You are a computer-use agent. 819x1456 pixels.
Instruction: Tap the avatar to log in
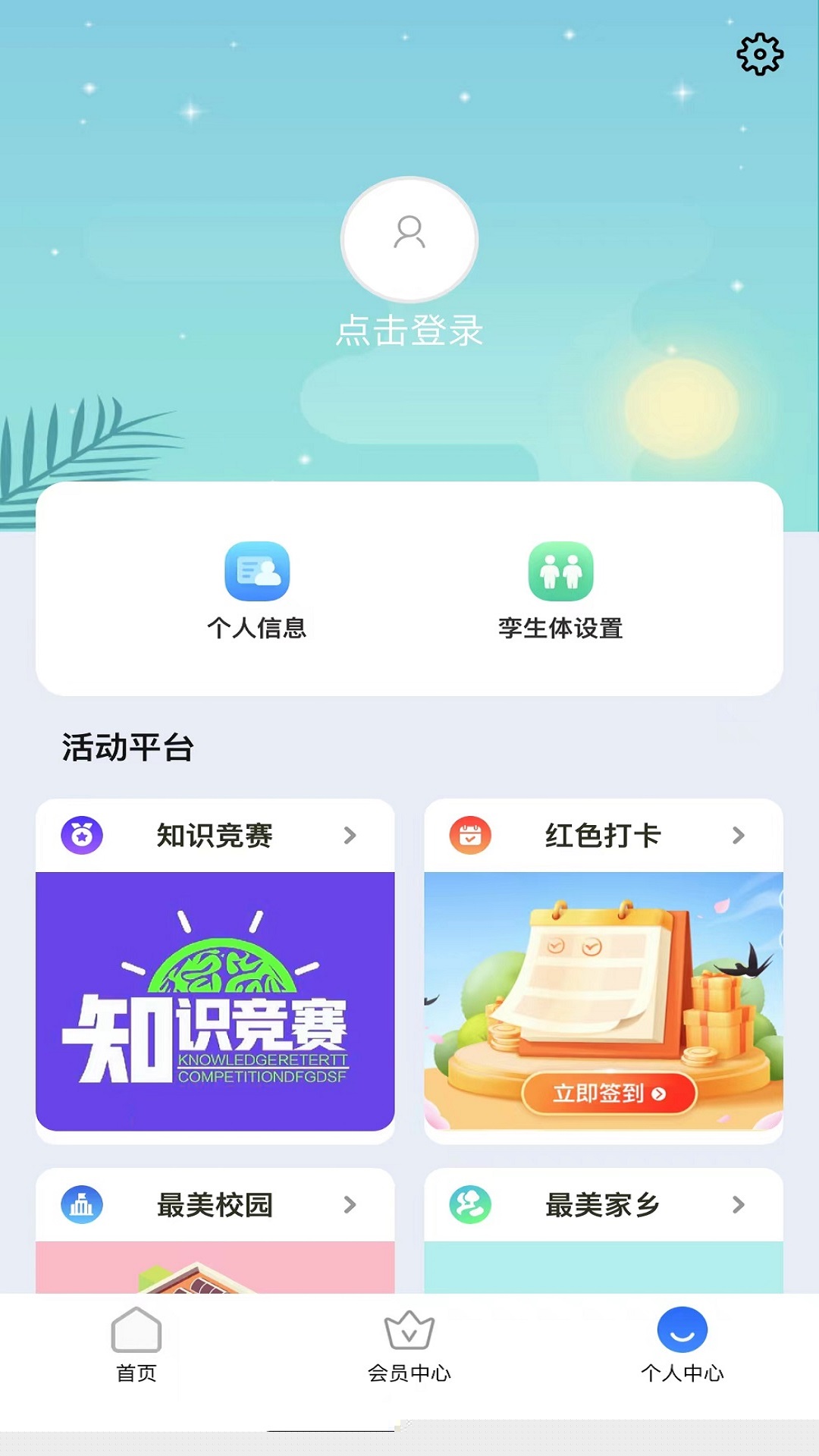[x=409, y=240]
